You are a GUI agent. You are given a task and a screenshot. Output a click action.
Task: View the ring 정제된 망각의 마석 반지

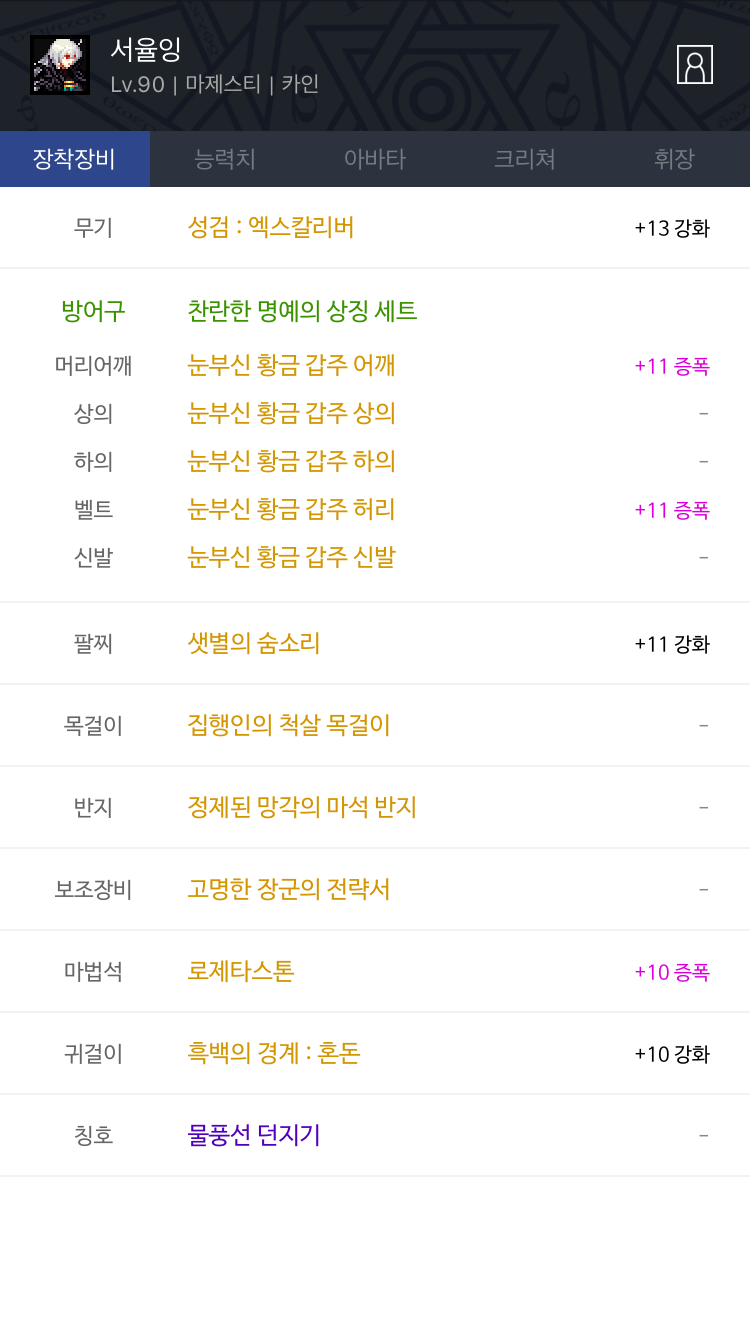pyautogui.click(x=302, y=807)
